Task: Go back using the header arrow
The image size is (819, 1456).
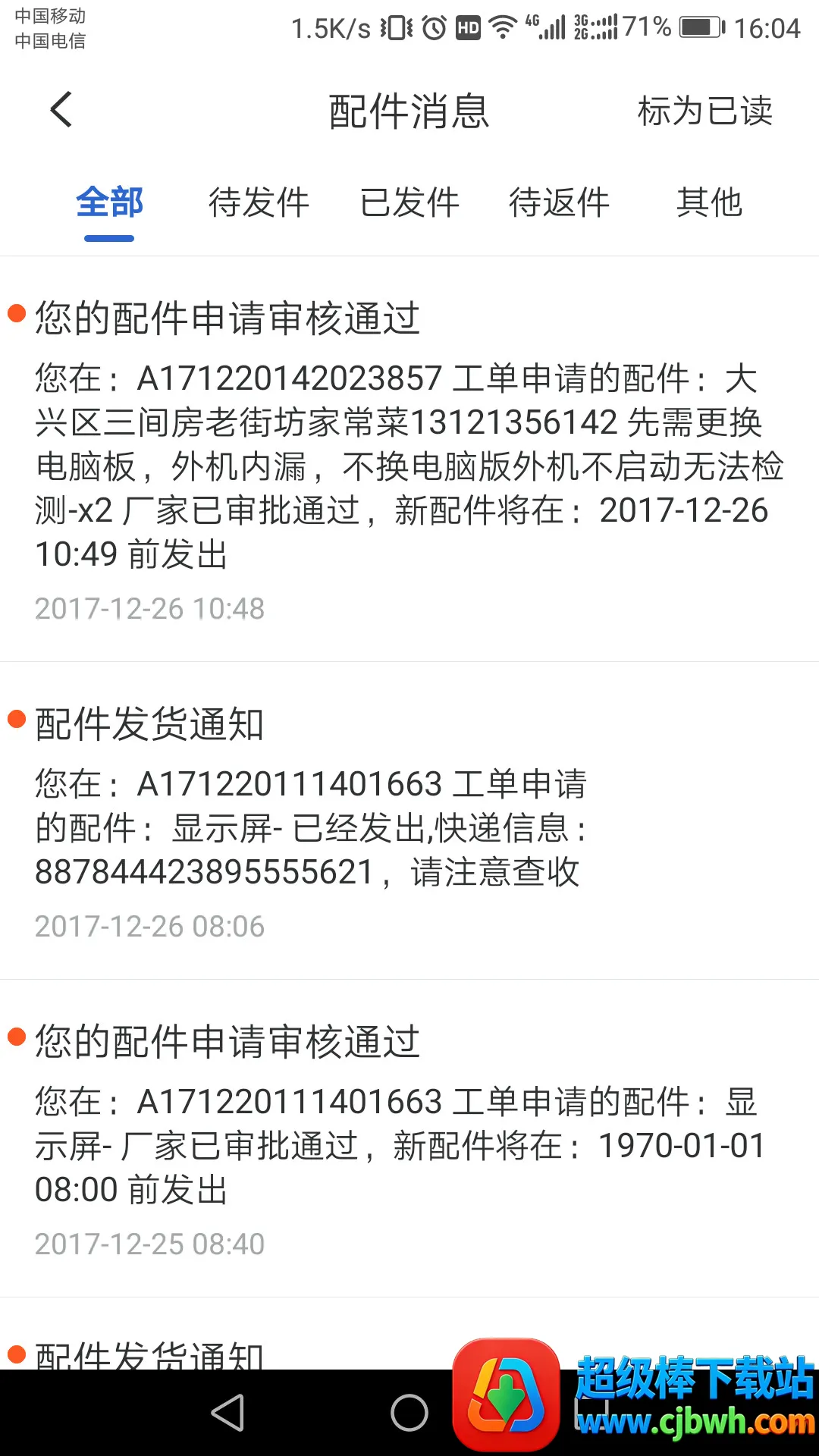Action: click(x=61, y=111)
